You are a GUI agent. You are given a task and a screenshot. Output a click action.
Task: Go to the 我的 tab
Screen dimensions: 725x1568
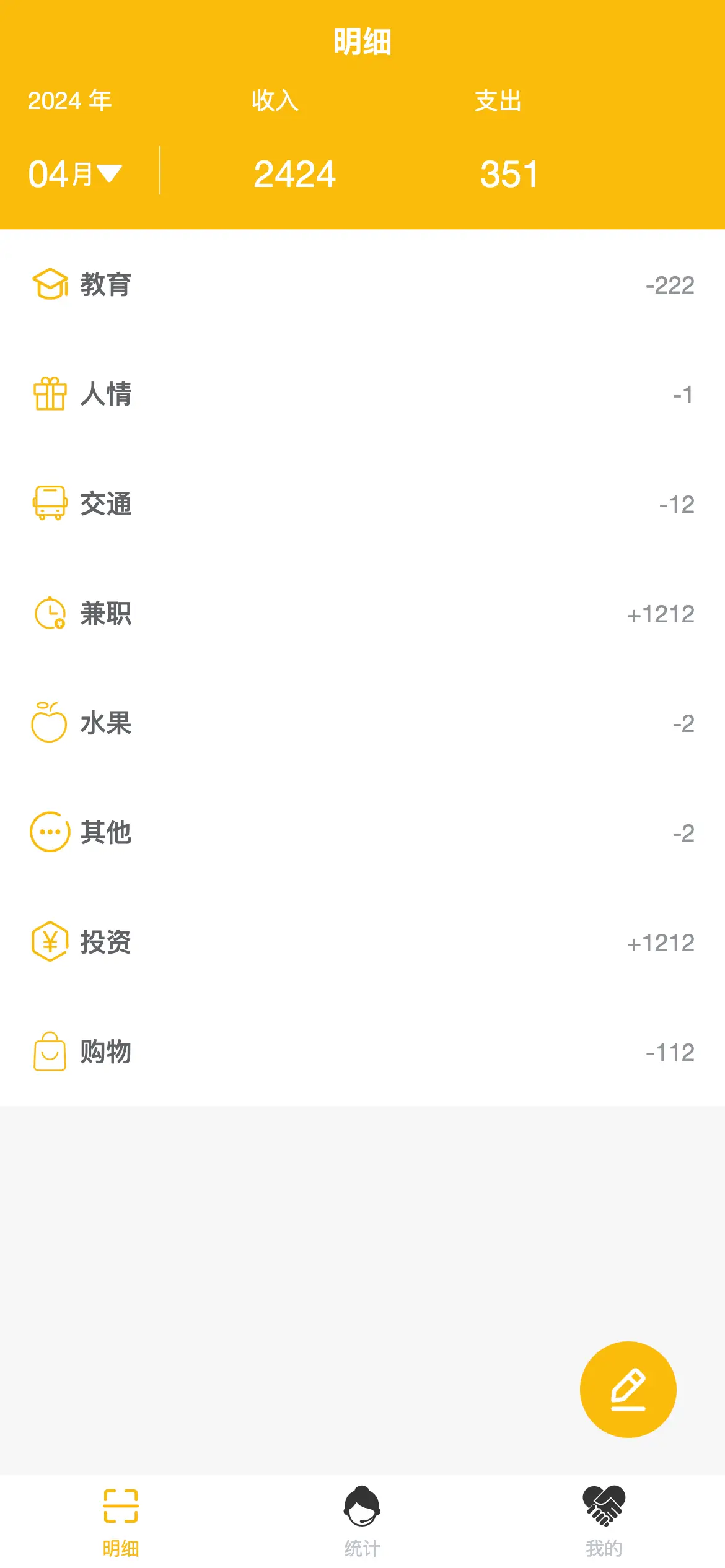(604, 1522)
